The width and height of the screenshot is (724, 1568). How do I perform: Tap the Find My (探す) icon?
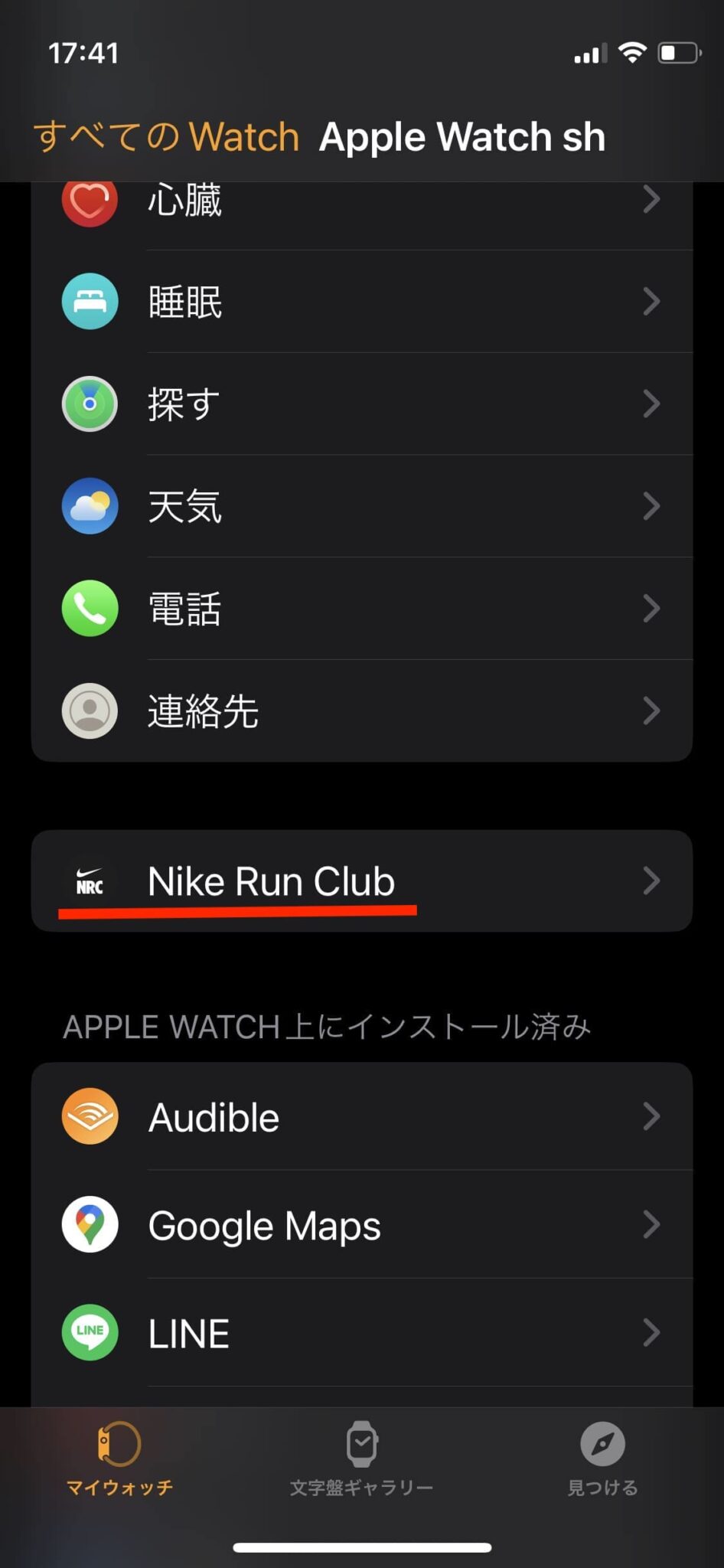[x=90, y=404]
